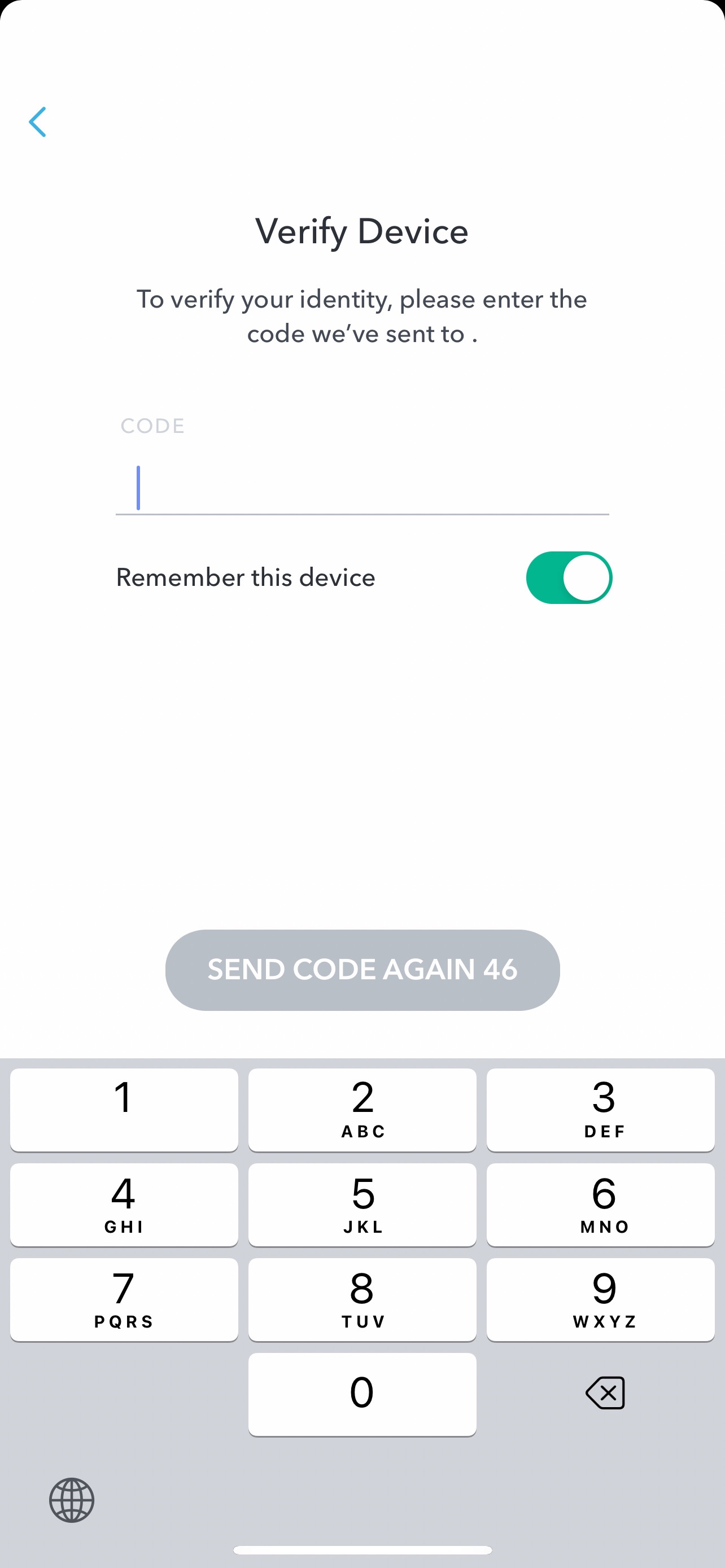Tap the Send Code Again button
Screen dimensions: 725x1568
coord(362,970)
